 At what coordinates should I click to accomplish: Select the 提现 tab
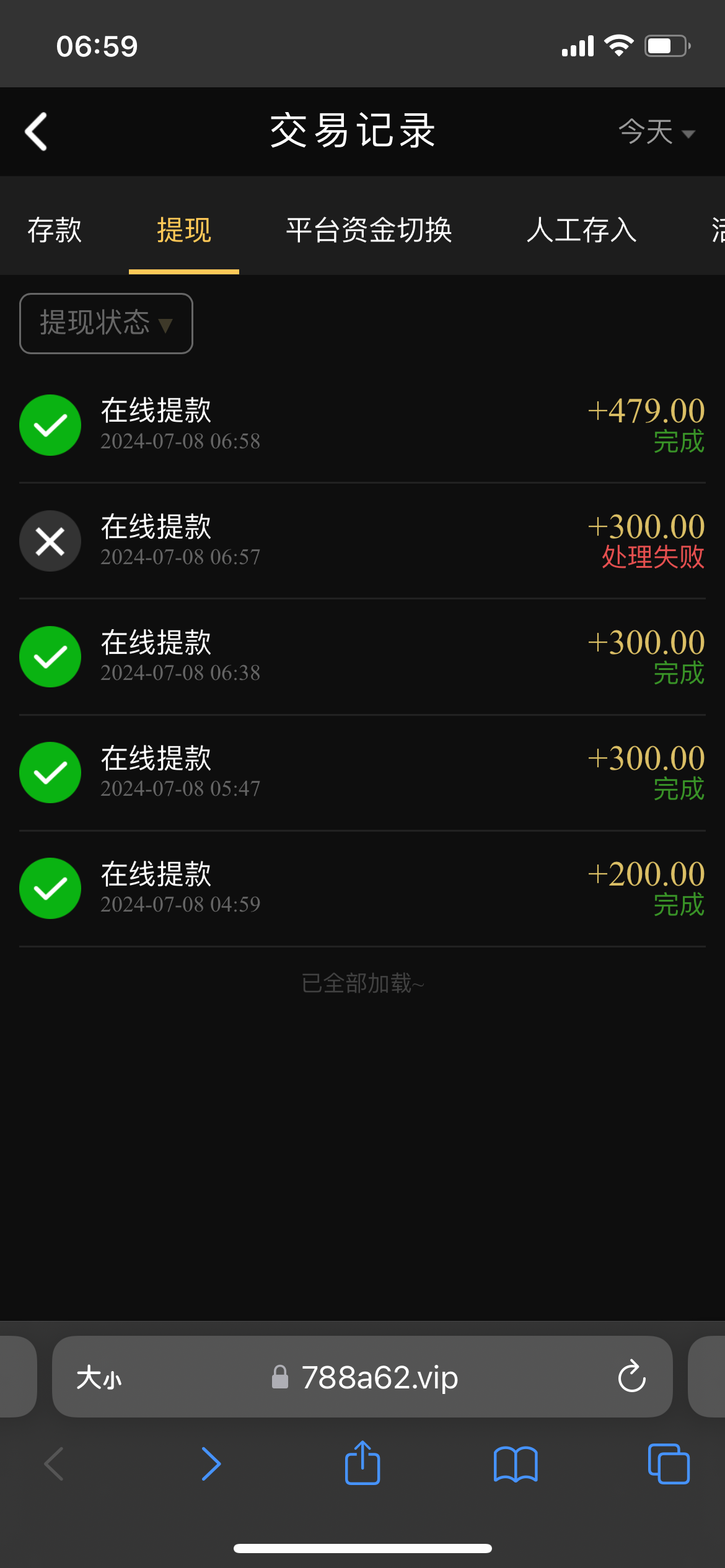184,230
